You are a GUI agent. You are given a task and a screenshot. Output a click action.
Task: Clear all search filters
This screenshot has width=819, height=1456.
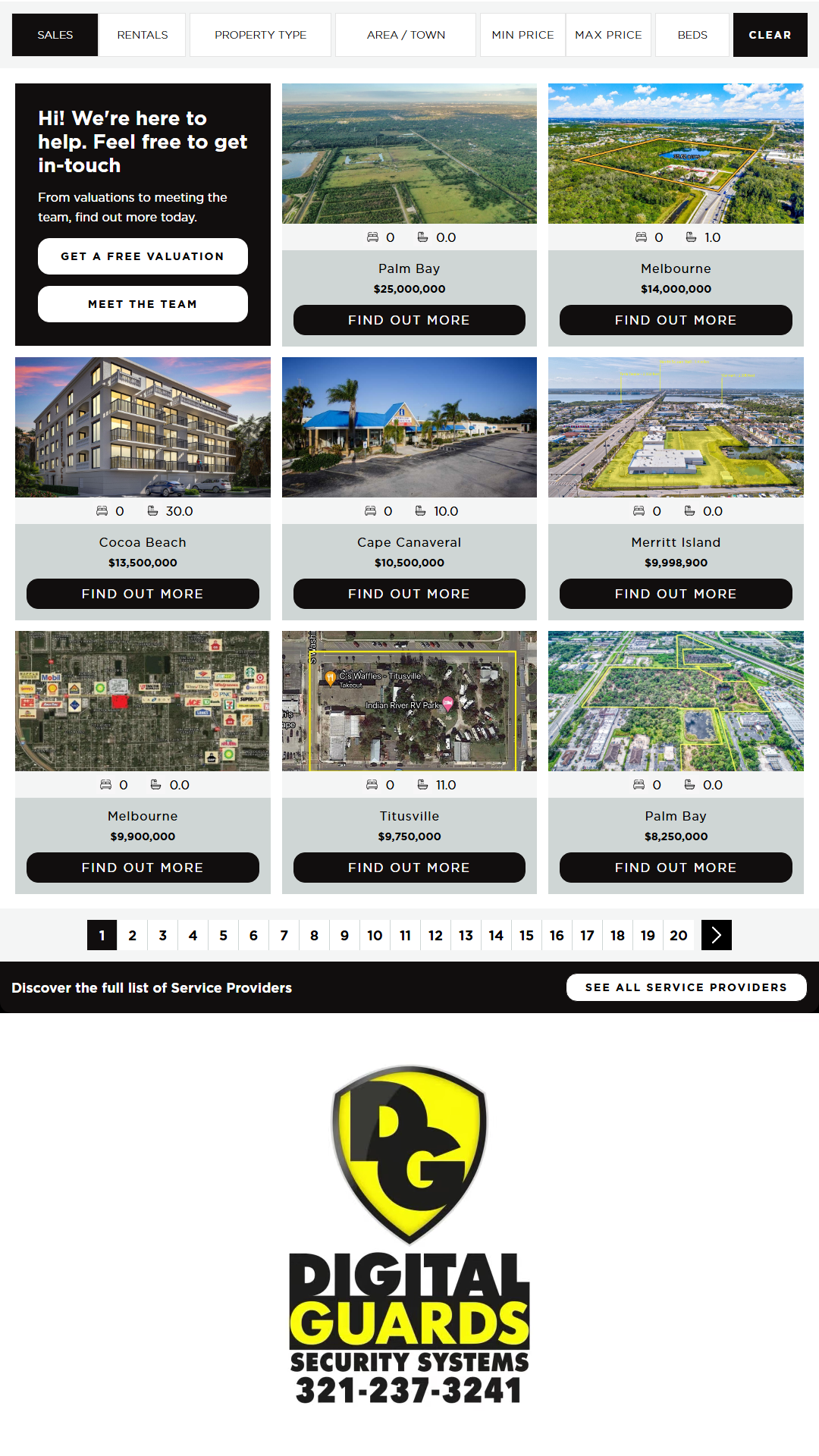pos(770,35)
